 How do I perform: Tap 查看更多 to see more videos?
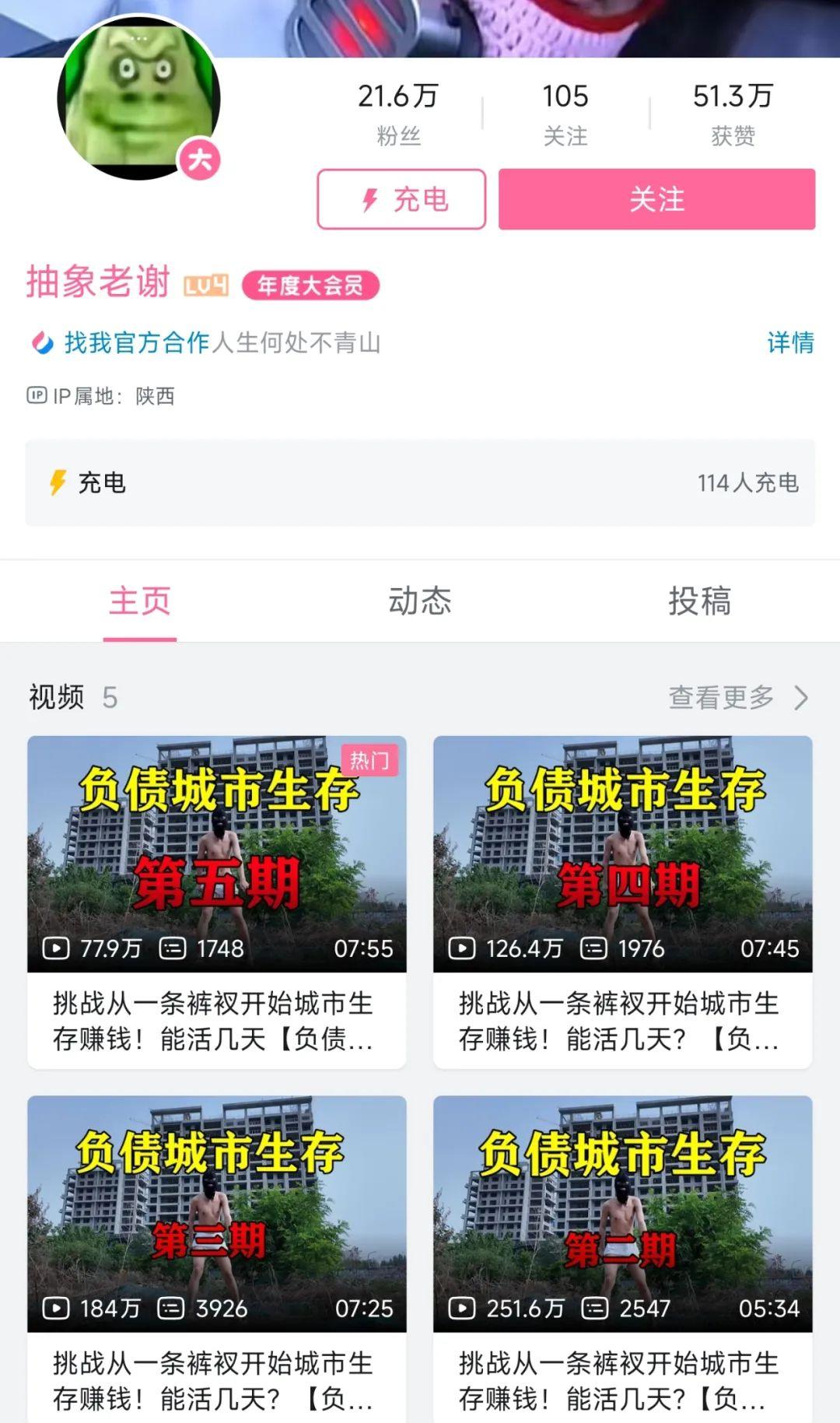[737, 697]
